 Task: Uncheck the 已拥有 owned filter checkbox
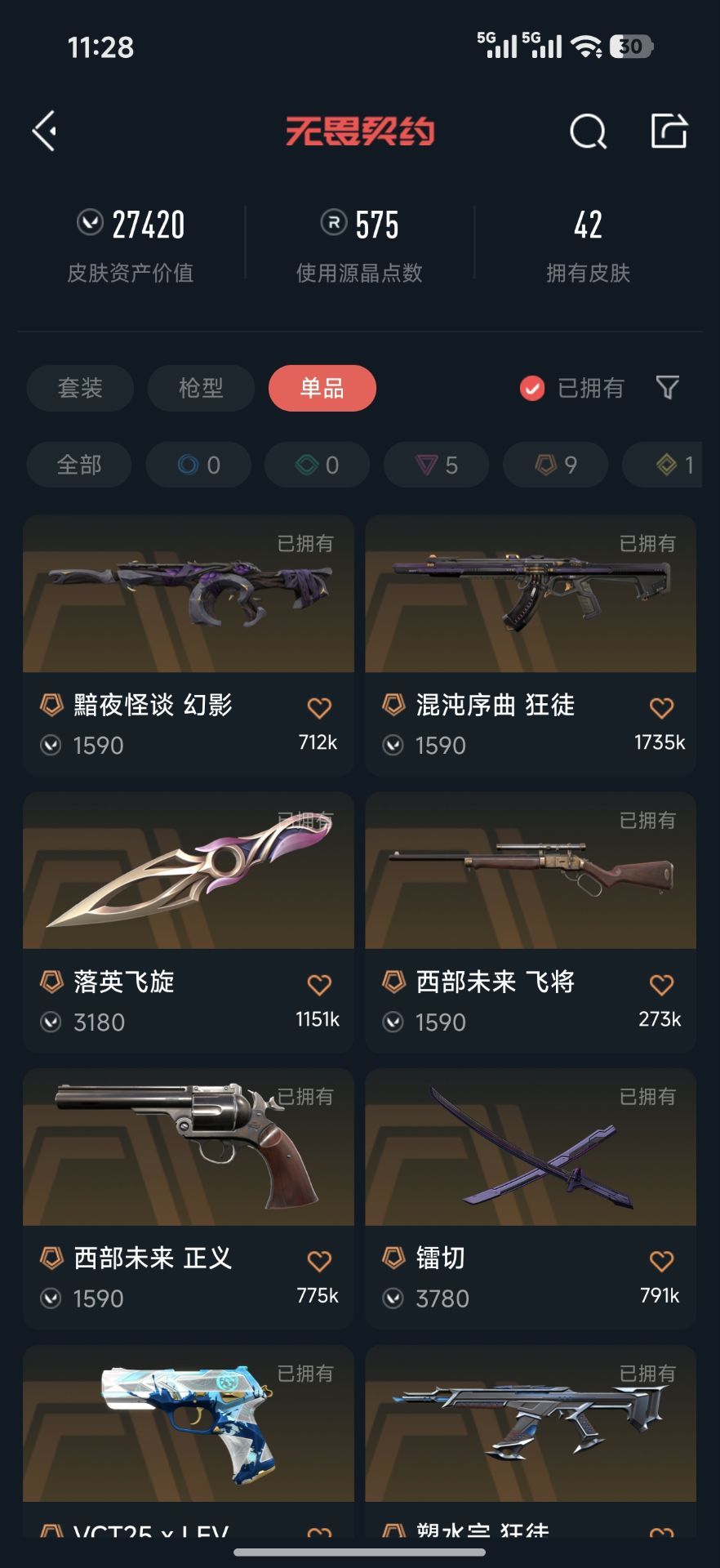[x=531, y=389]
